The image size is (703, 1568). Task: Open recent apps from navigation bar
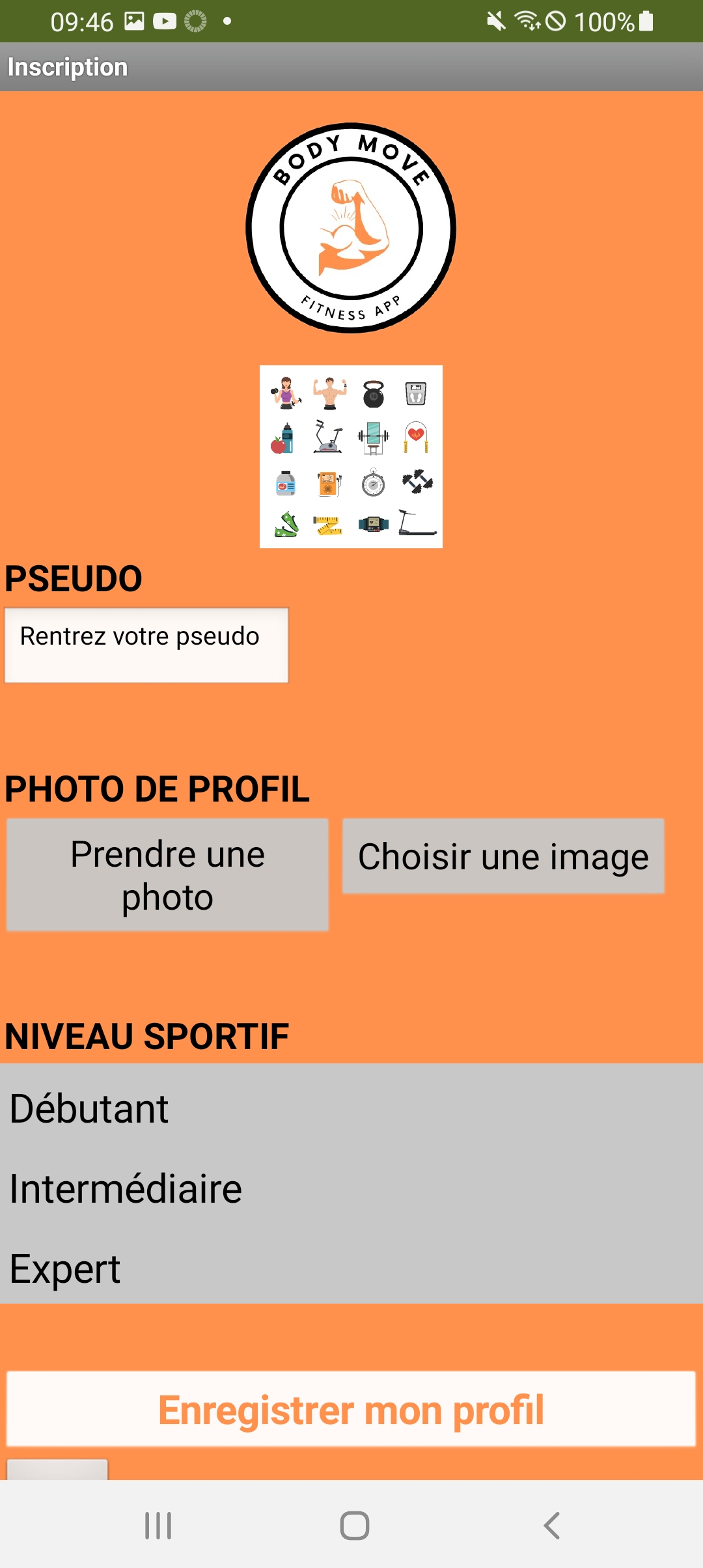pos(158,1525)
